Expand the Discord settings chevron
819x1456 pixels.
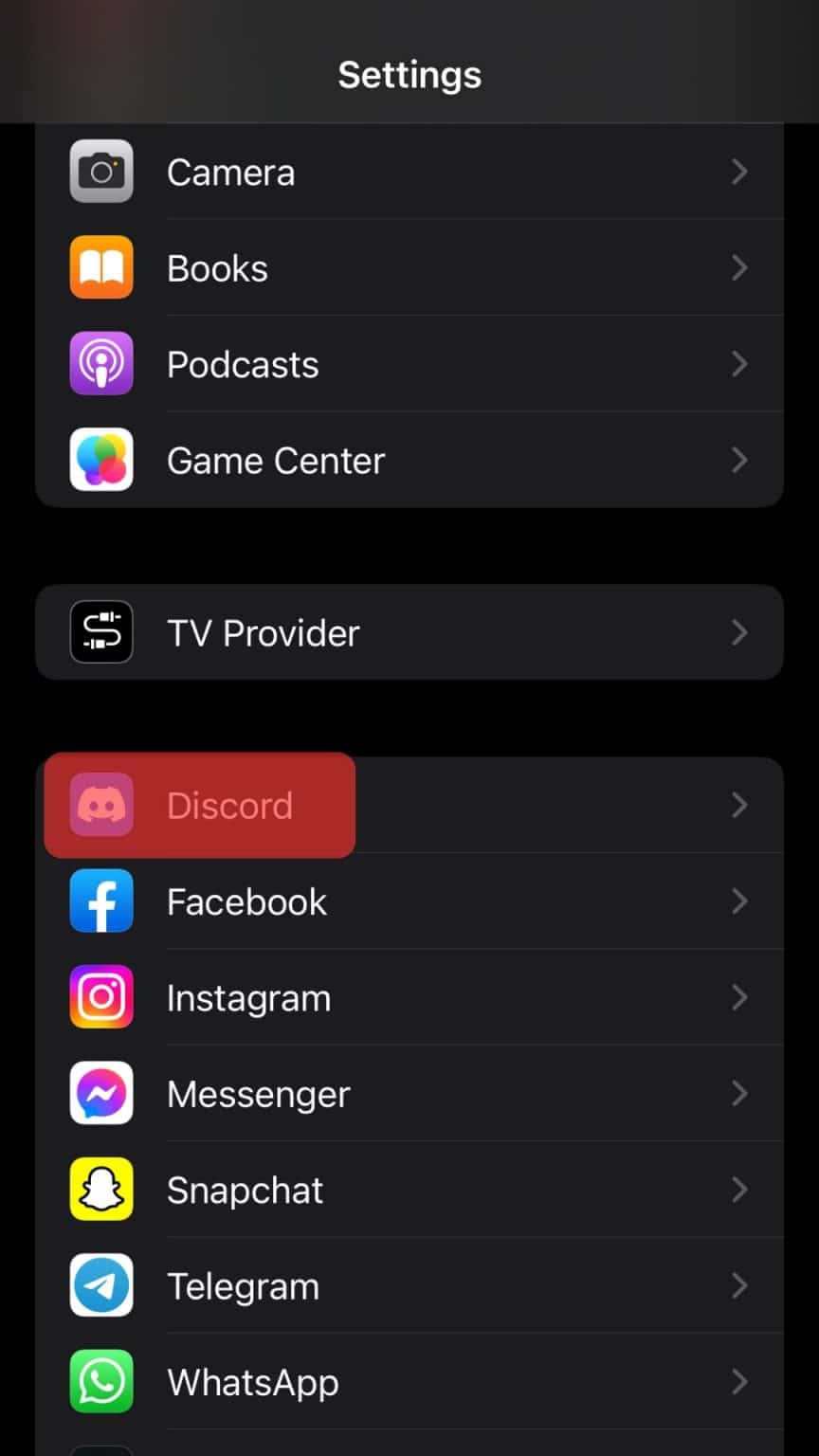740,805
